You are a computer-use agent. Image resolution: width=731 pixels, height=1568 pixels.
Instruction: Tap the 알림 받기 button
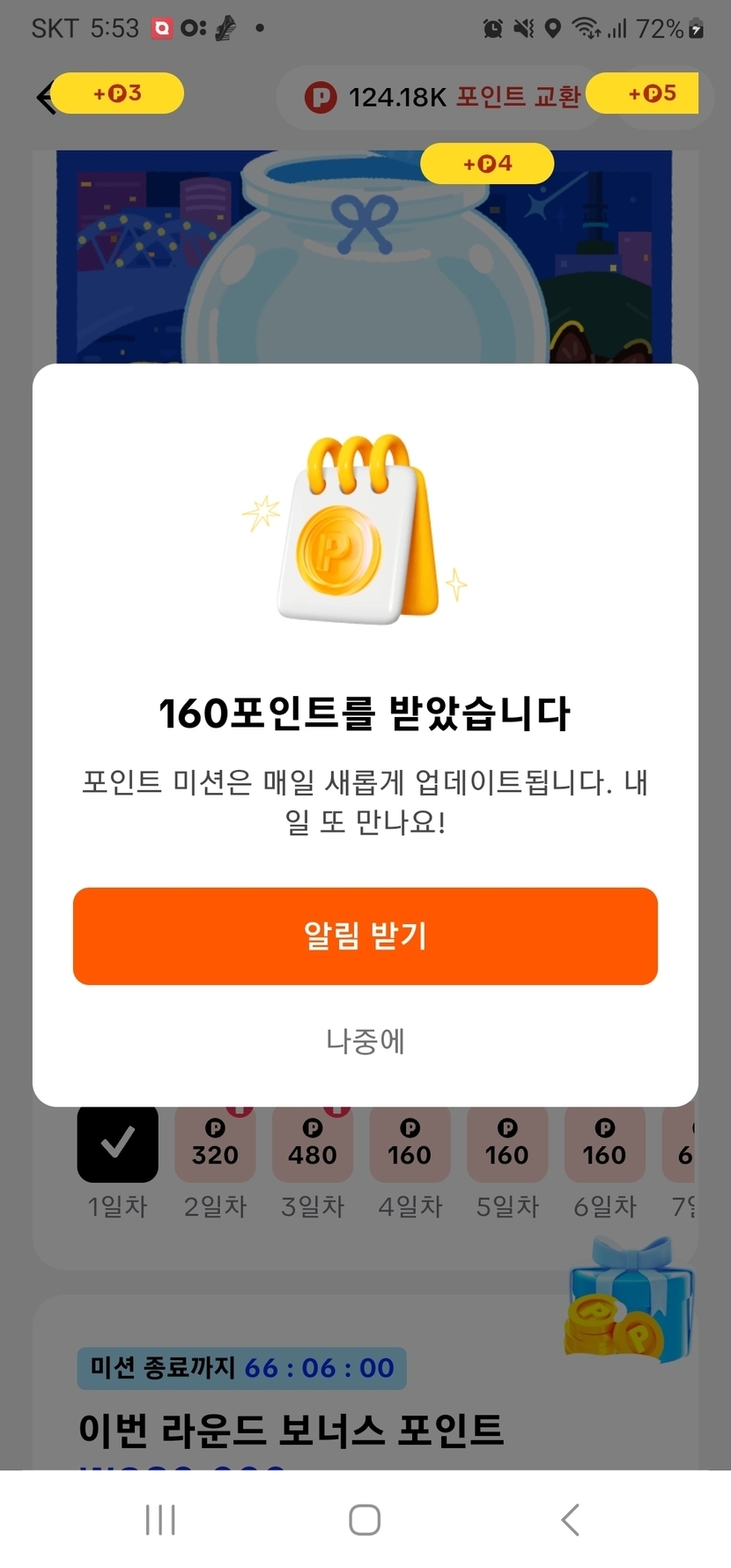point(365,936)
